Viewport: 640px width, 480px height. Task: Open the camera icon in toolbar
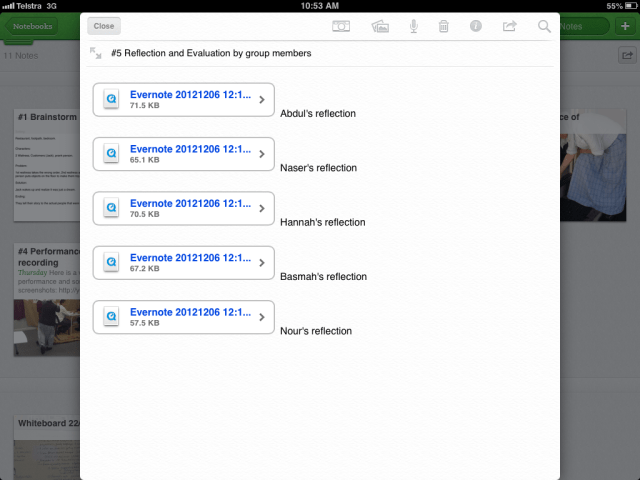[341, 27]
